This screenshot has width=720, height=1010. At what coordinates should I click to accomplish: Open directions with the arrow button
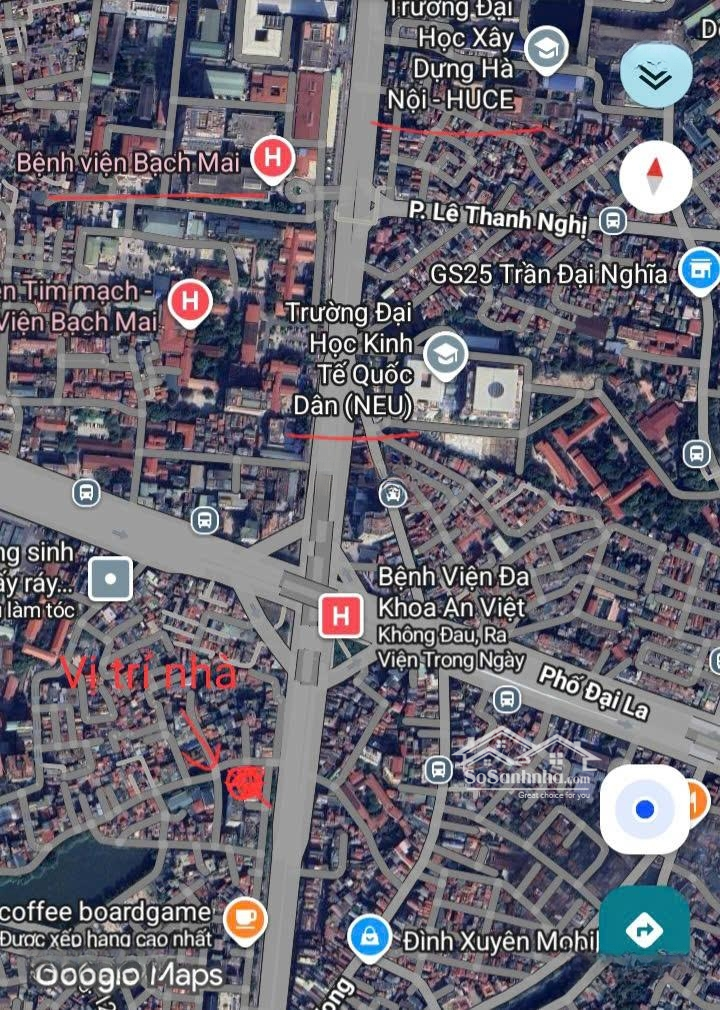644,930
